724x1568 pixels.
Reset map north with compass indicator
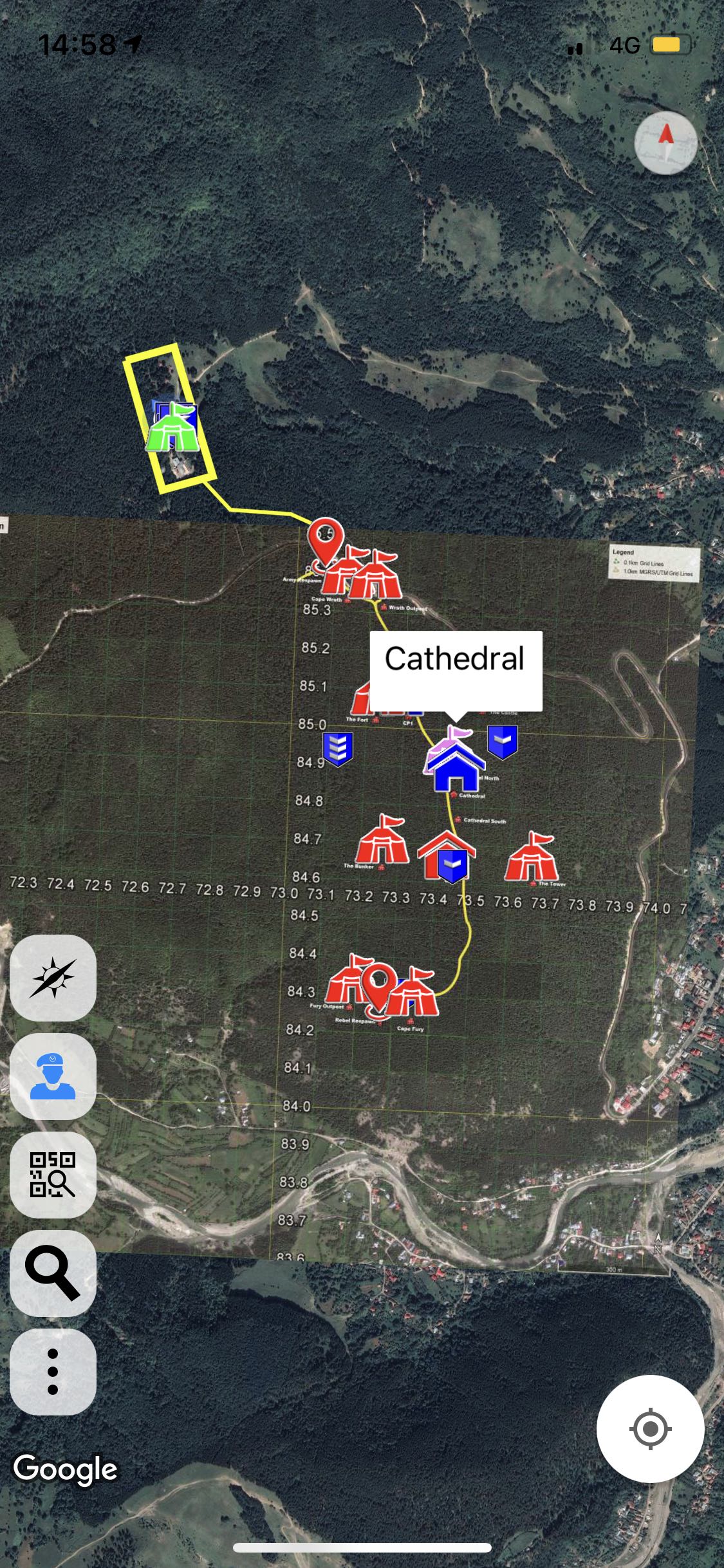666,143
